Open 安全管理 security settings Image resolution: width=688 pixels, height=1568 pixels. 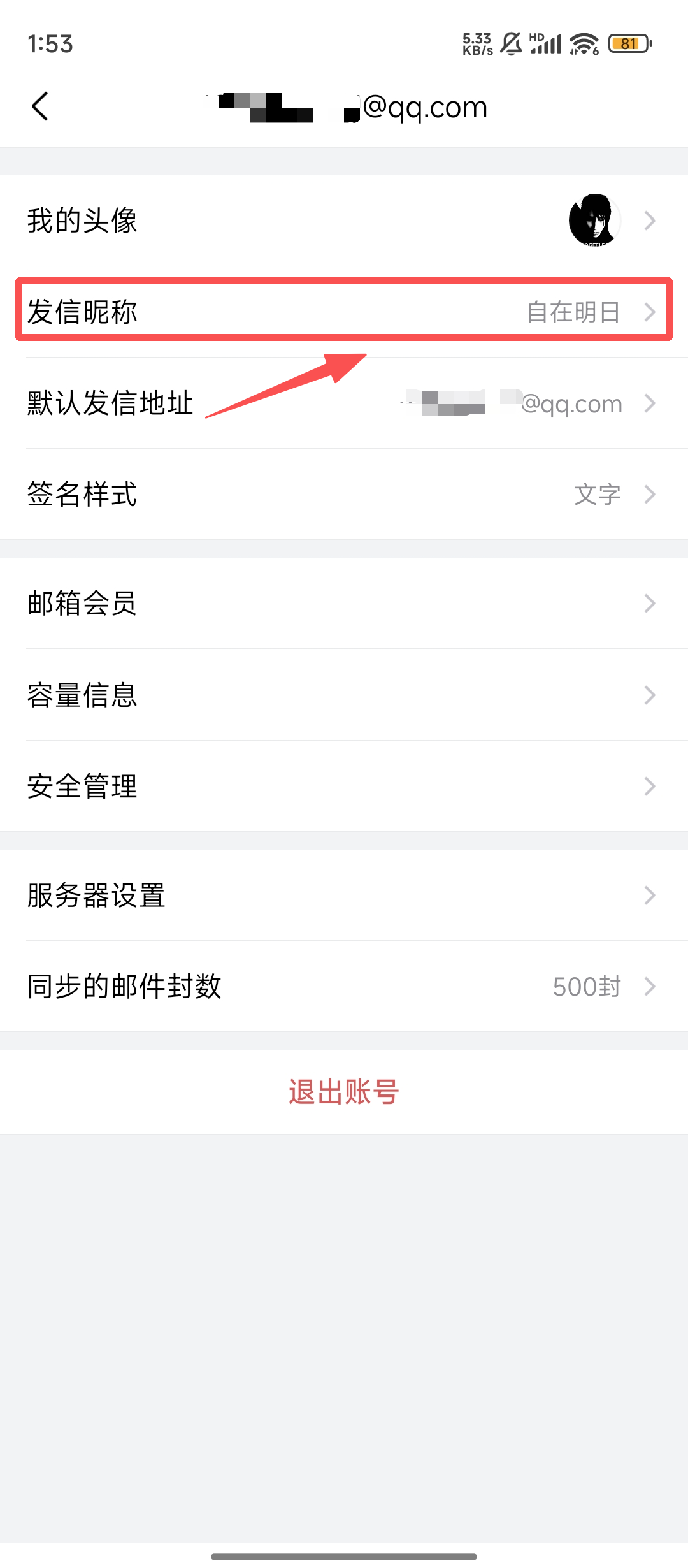click(344, 786)
